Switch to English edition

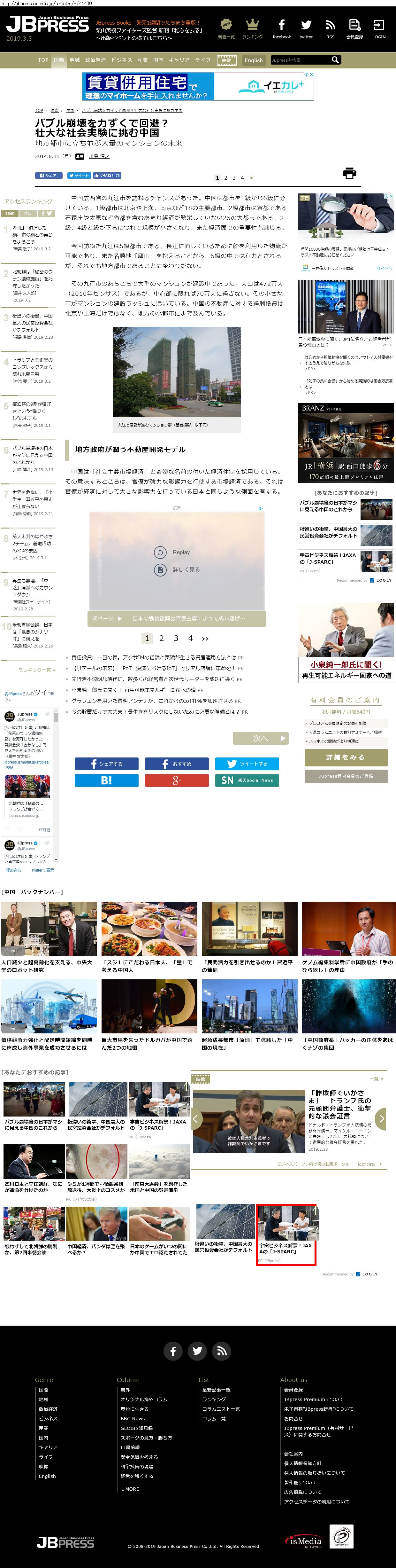[254, 60]
